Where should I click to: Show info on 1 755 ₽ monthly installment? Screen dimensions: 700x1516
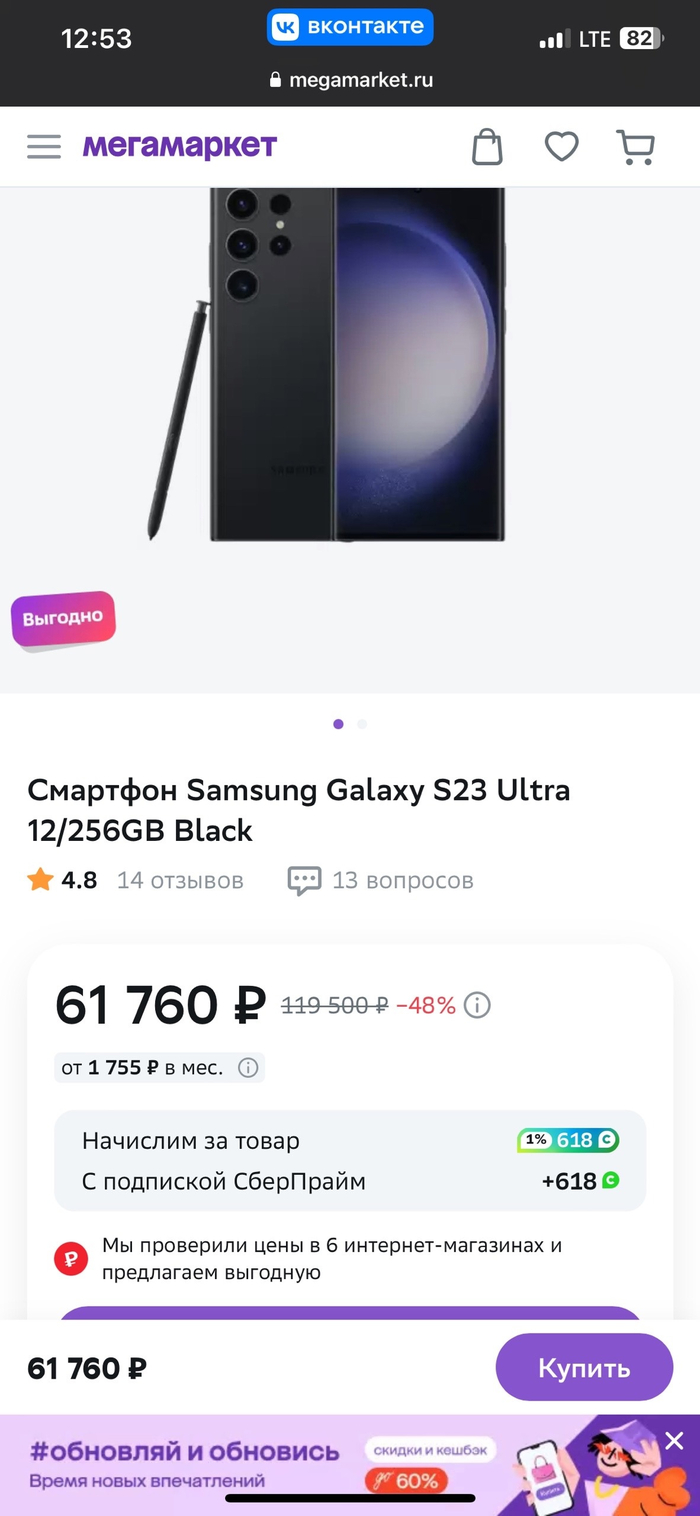[248, 1068]
